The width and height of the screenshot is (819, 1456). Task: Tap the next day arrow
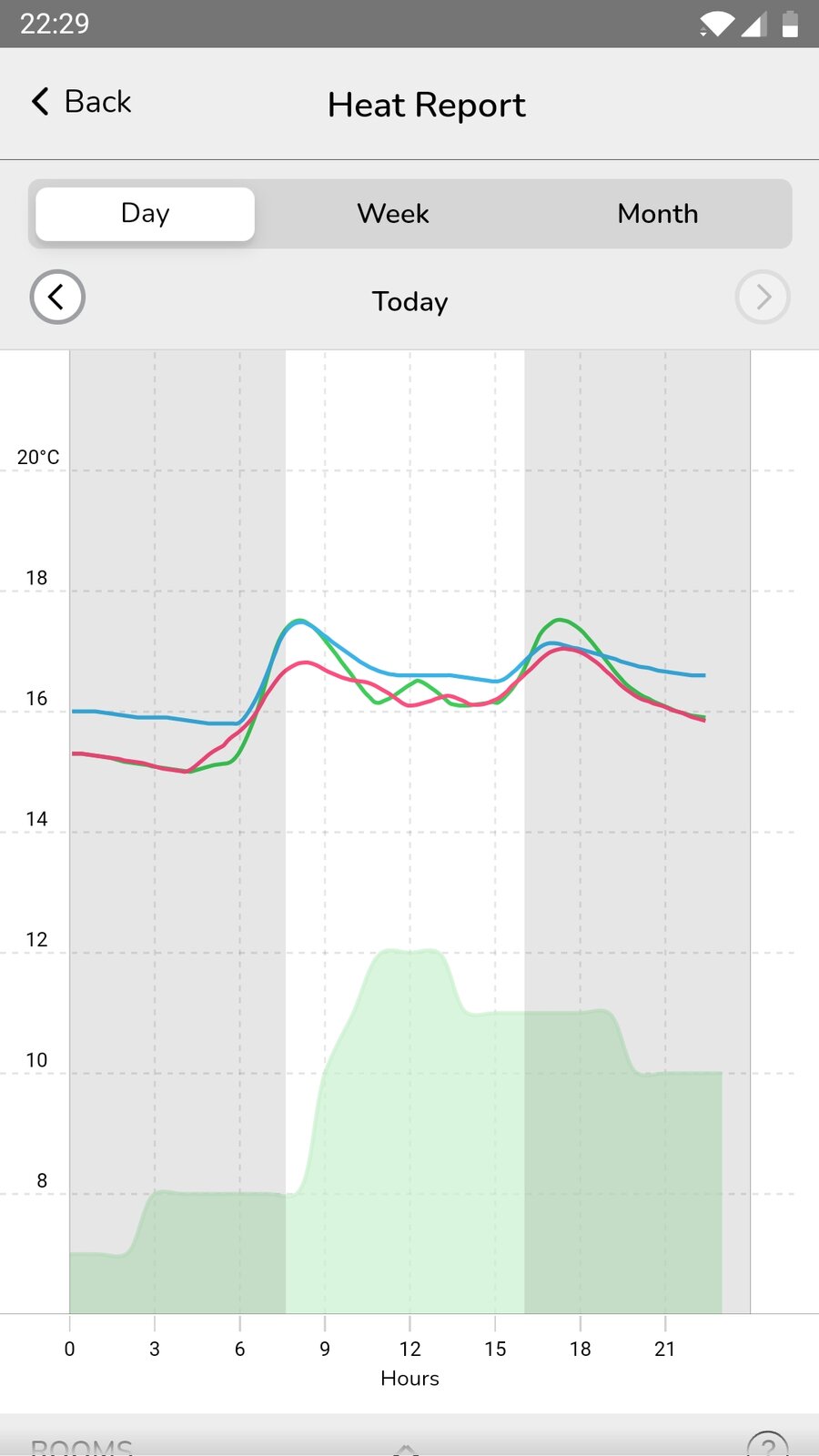click(762, 297)
